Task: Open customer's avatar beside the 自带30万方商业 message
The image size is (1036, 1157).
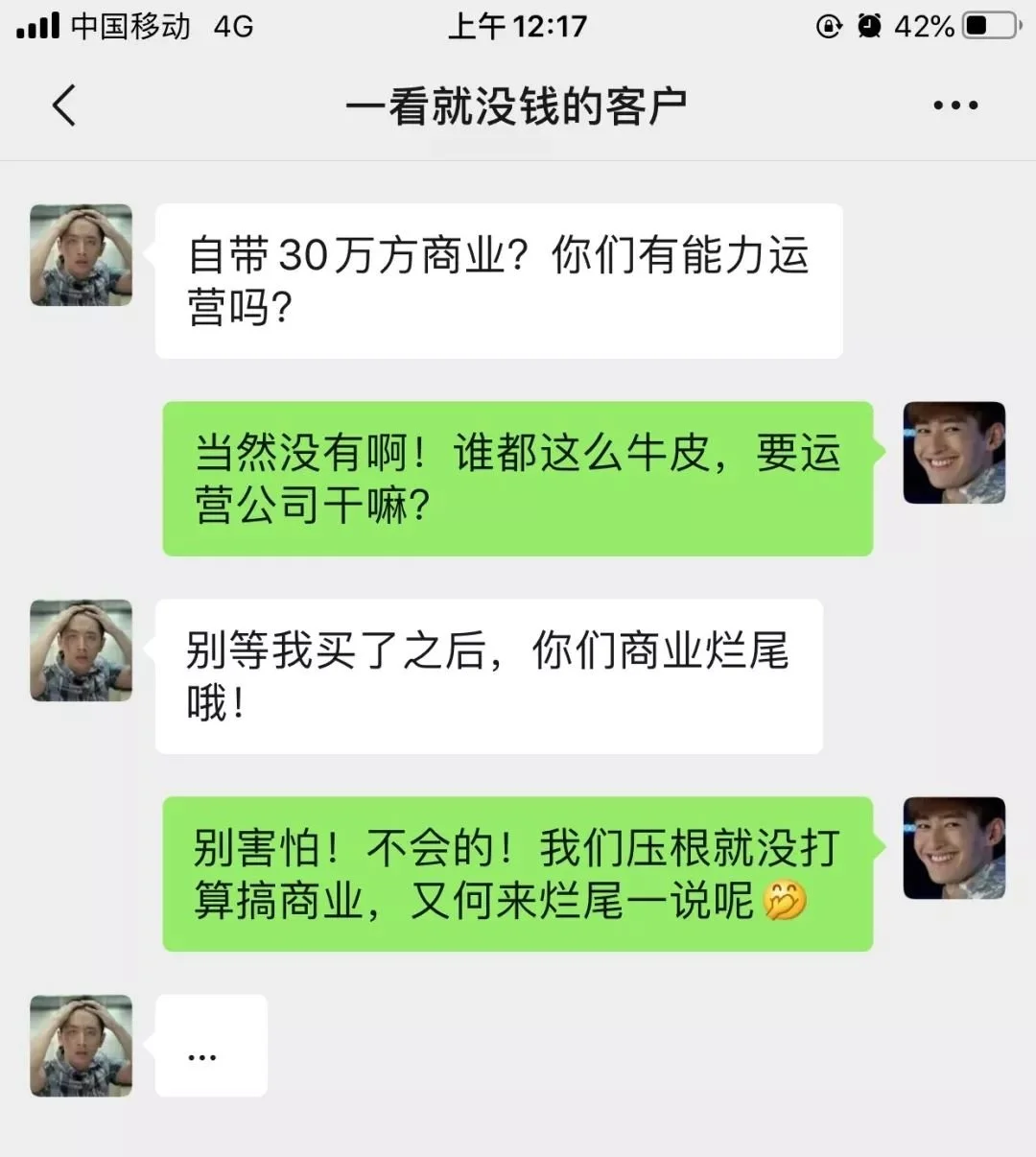Action: [x=82, y=255]
